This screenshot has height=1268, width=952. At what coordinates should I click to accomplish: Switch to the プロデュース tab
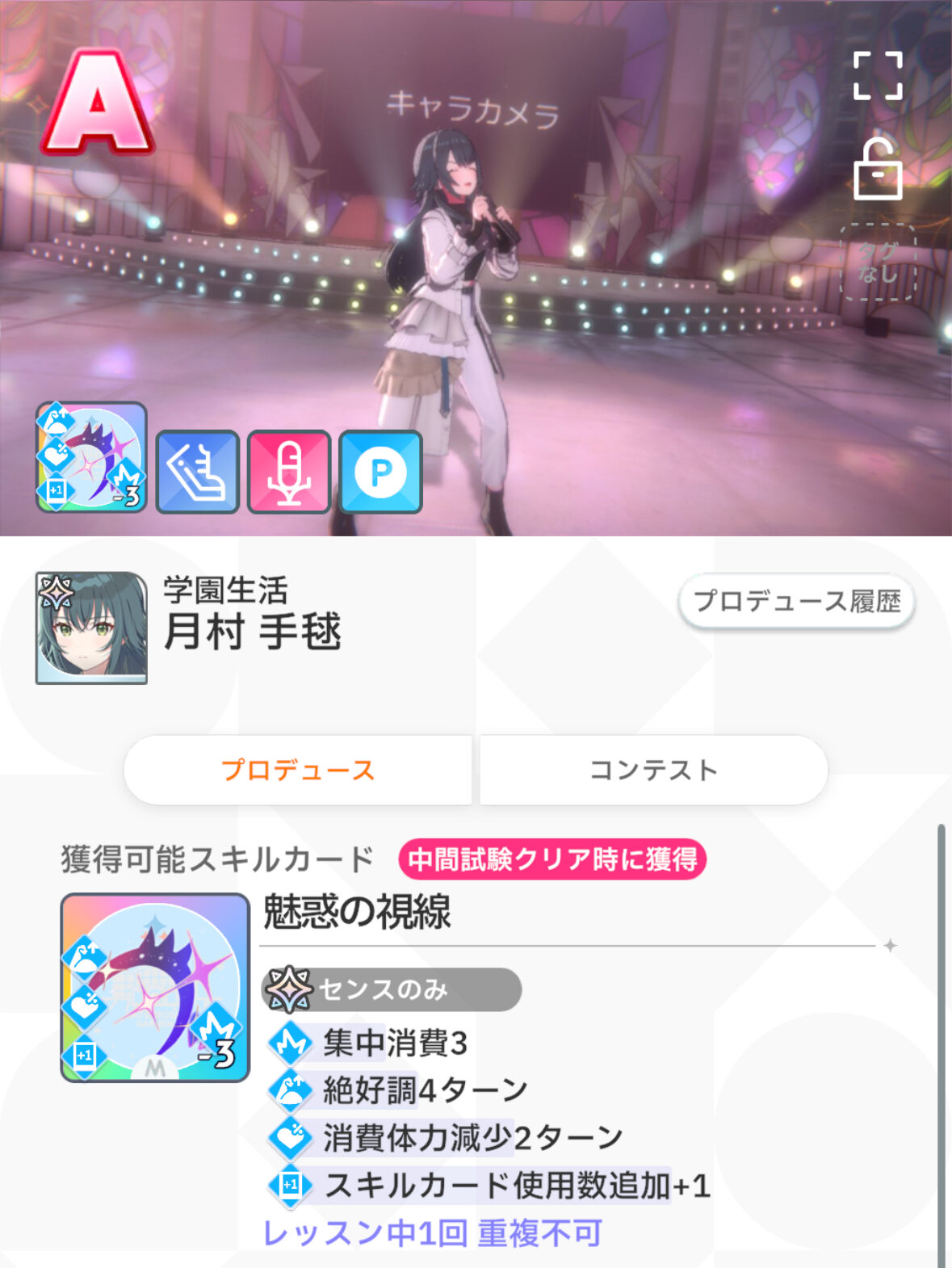pos(298,770)
